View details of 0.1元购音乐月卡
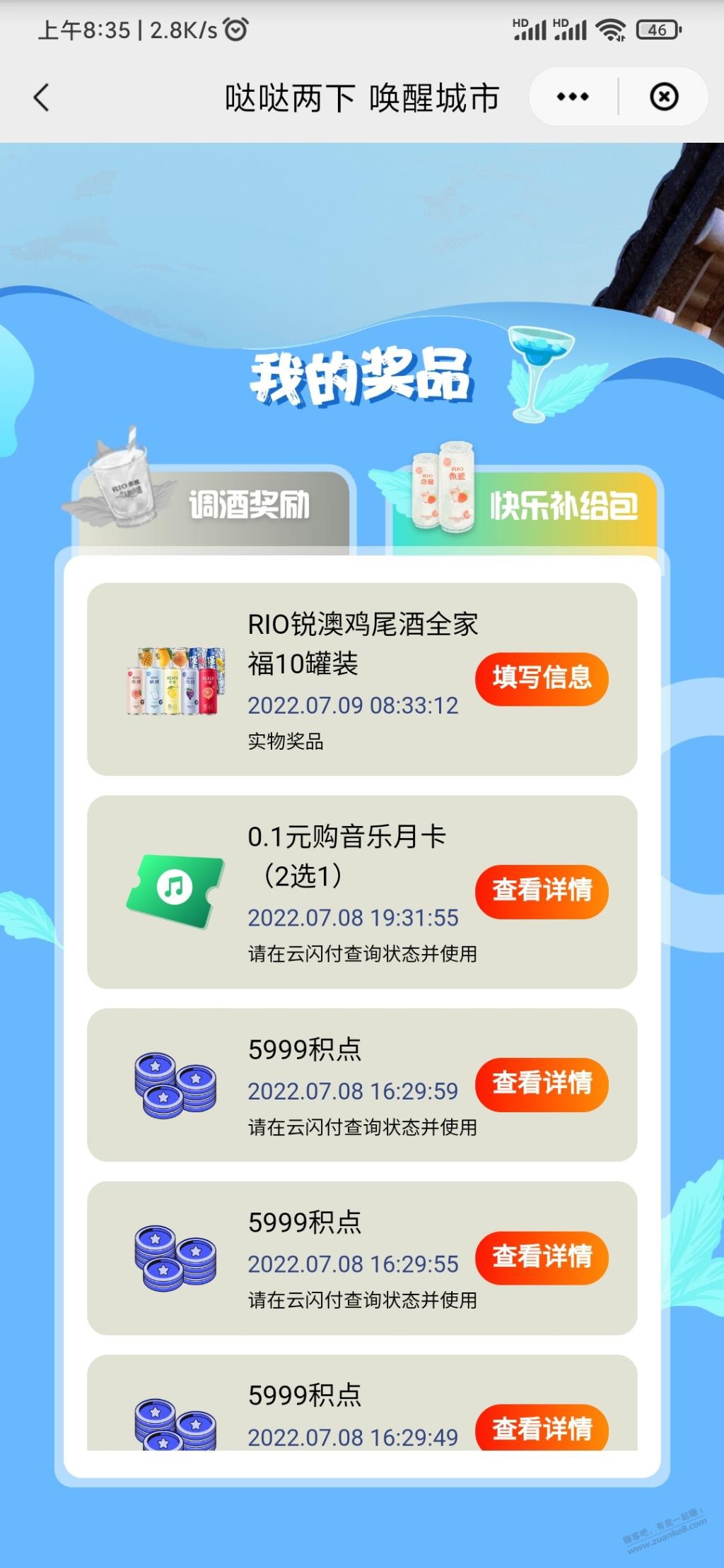 (x=542, y=891)
